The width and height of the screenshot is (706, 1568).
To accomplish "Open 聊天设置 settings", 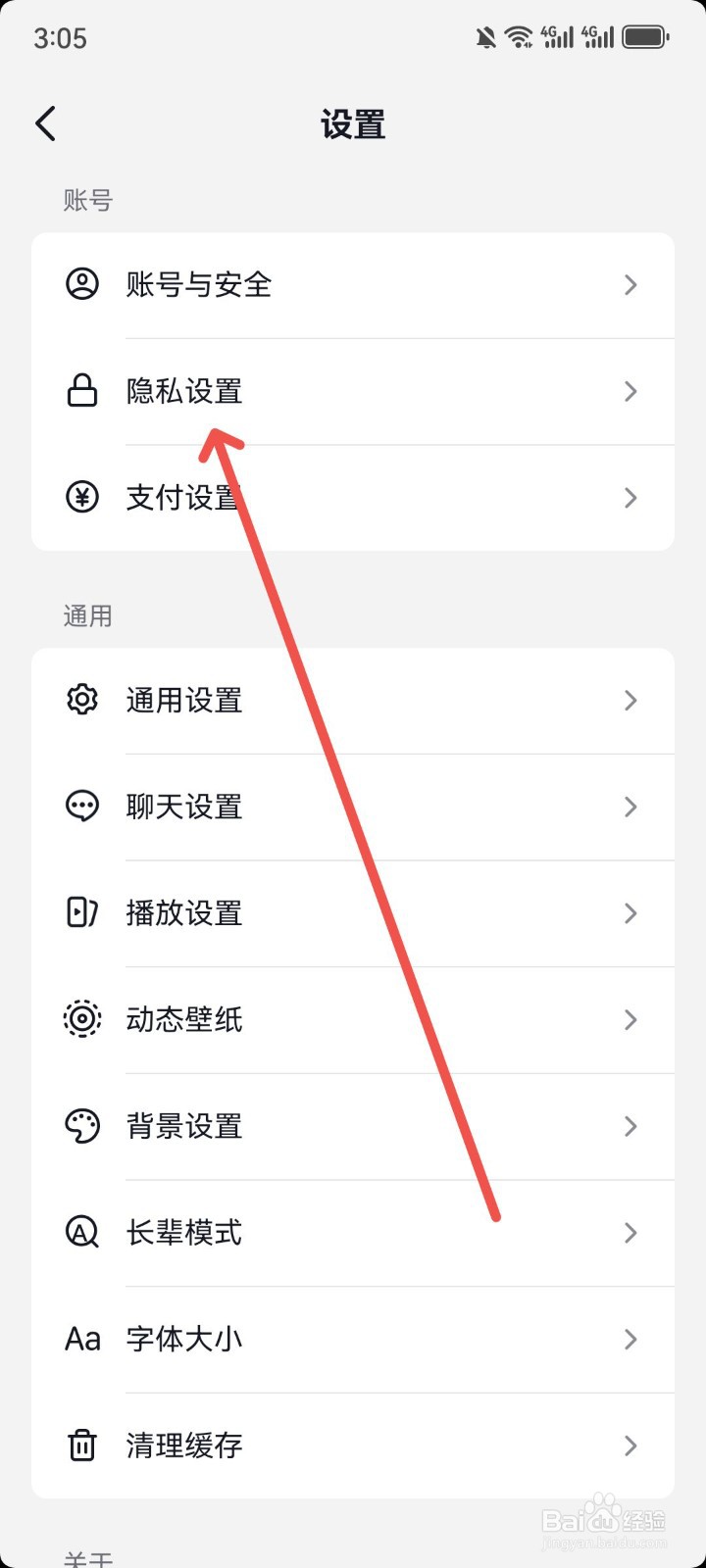I will [x=353, y=806].
